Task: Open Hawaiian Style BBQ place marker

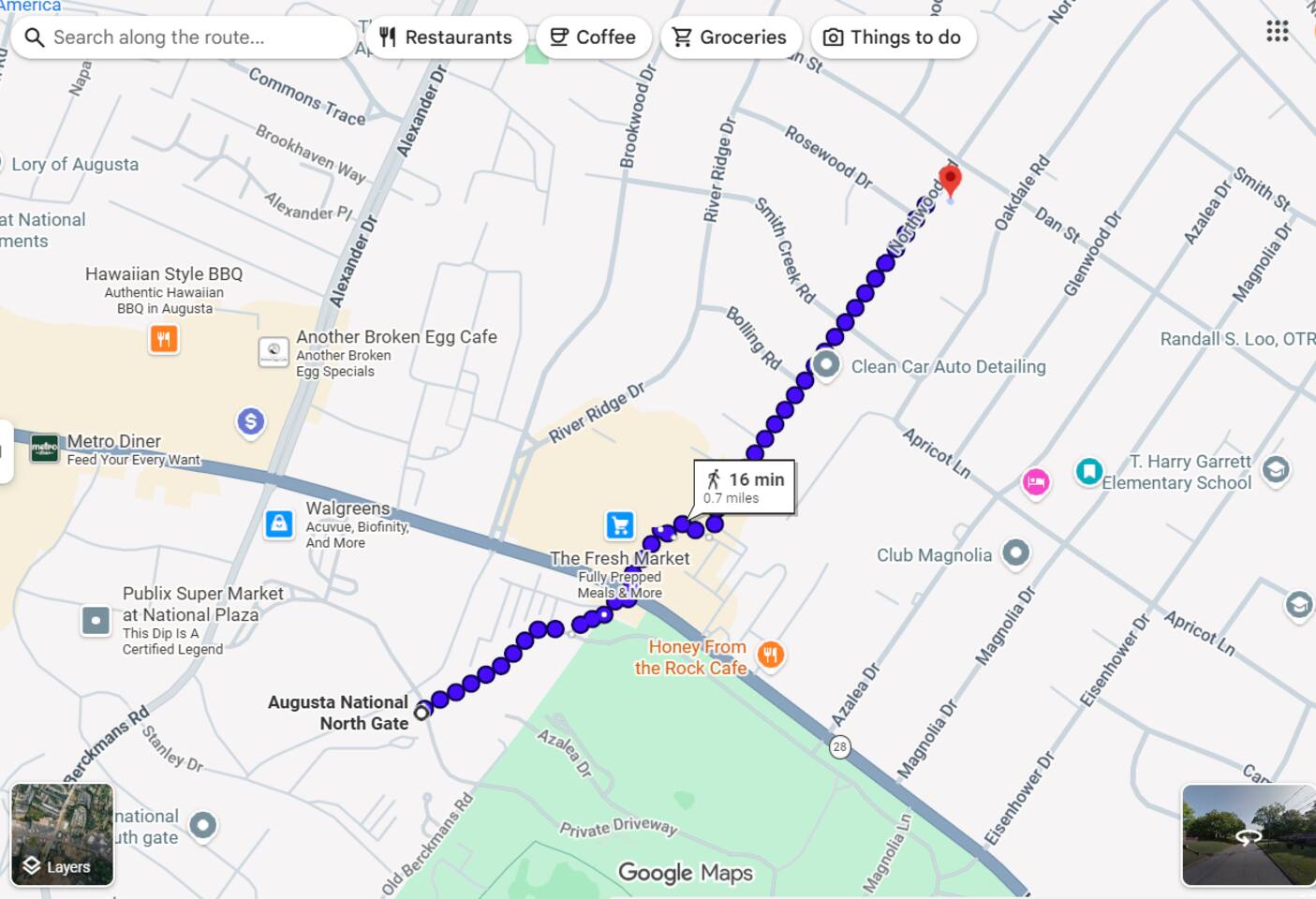Action: 164,339
